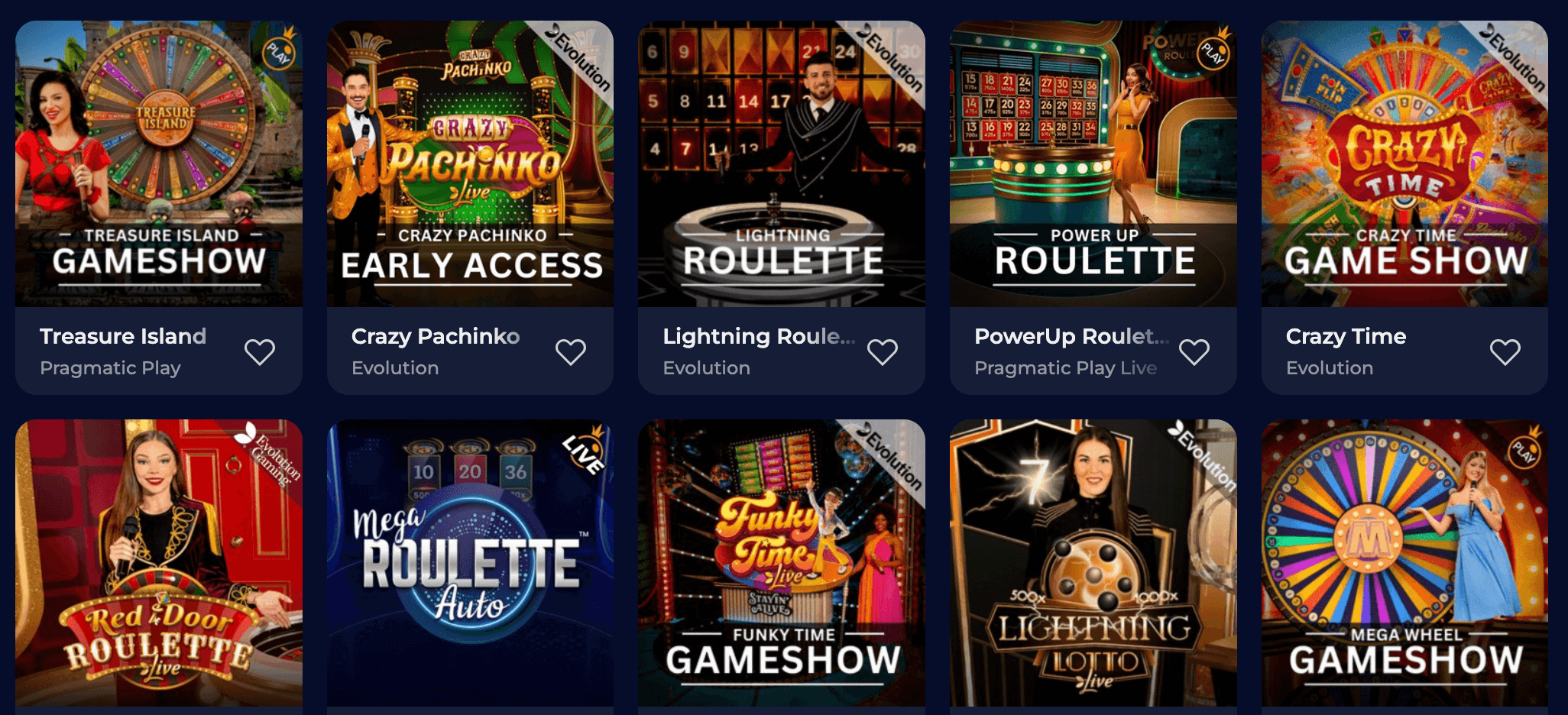Tap the heart next to Lightning Roulette

(883, 352)
